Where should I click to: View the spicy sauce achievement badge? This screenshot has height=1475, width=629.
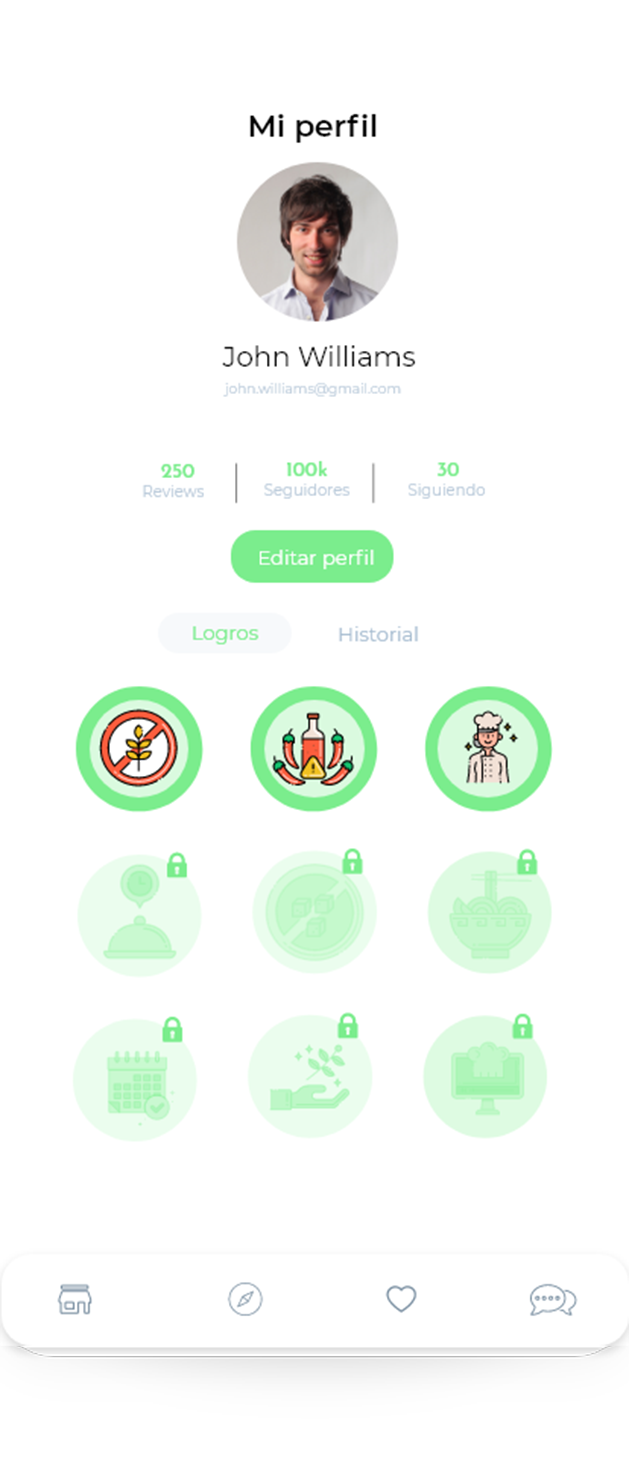(314, 749)
